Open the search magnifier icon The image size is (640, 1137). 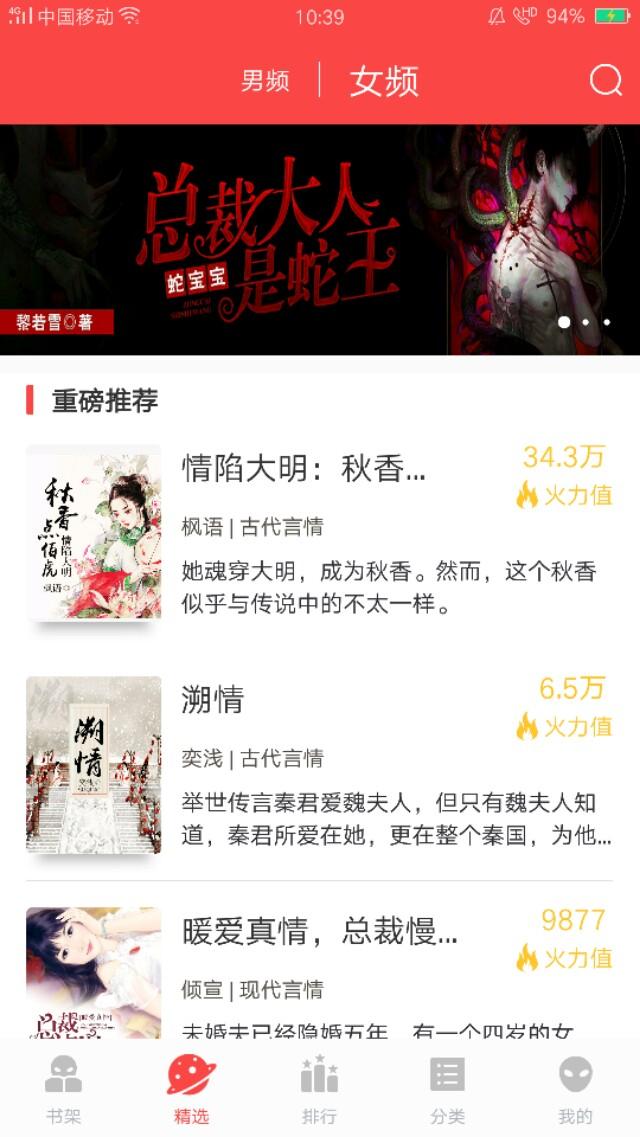606,80
